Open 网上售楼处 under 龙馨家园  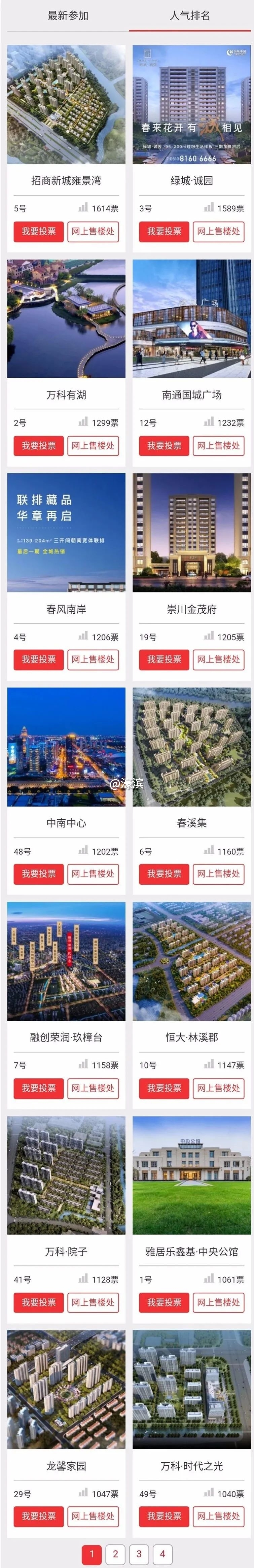[x=93, y=1516]
